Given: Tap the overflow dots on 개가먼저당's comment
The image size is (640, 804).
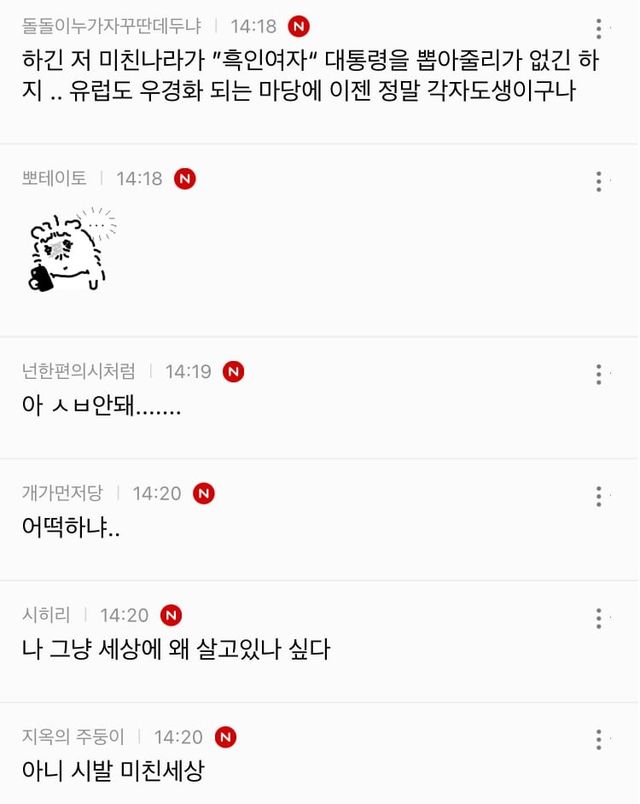Looking at the screenshot, I should (x=598, y=495).
